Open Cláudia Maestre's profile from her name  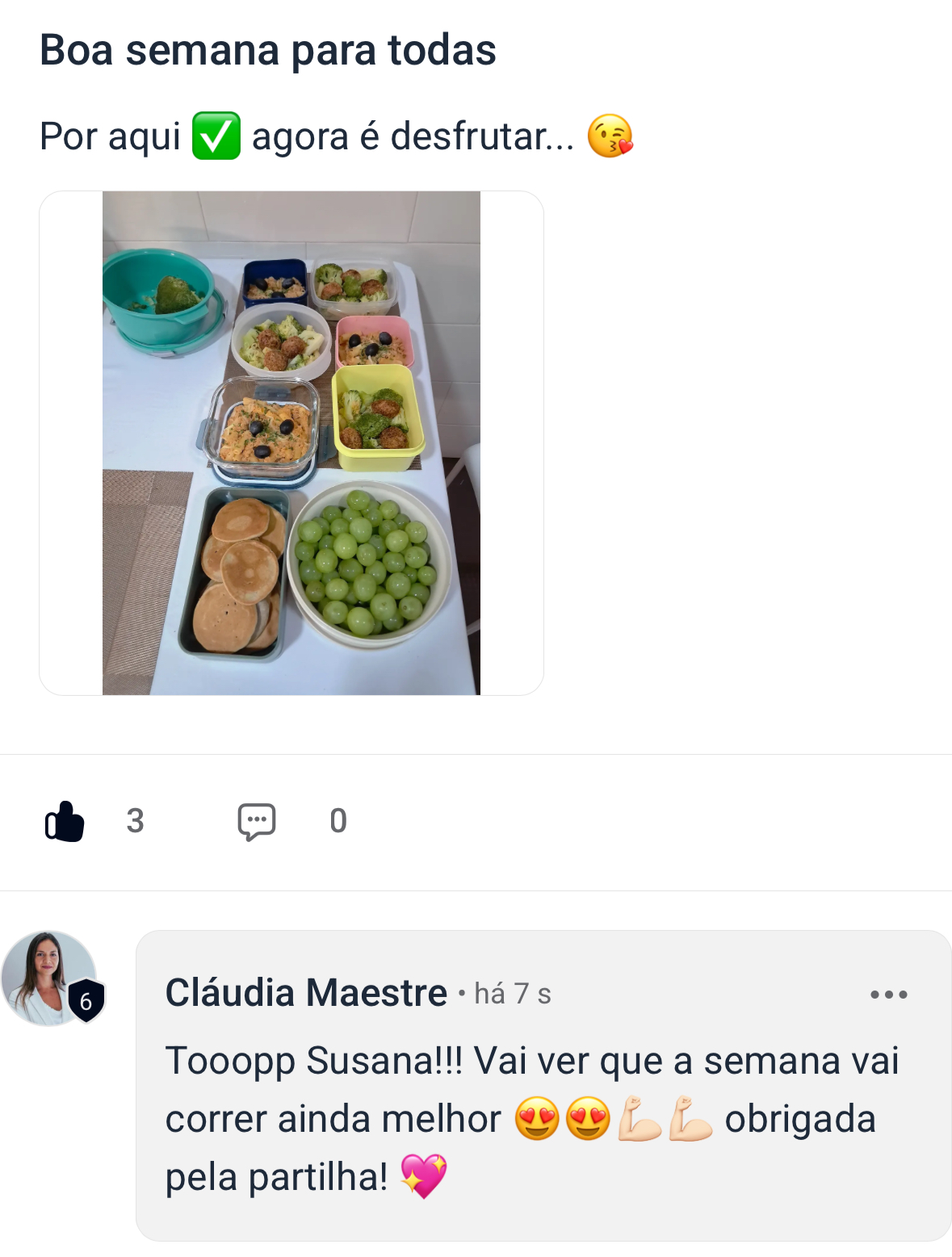pos(306,993)
